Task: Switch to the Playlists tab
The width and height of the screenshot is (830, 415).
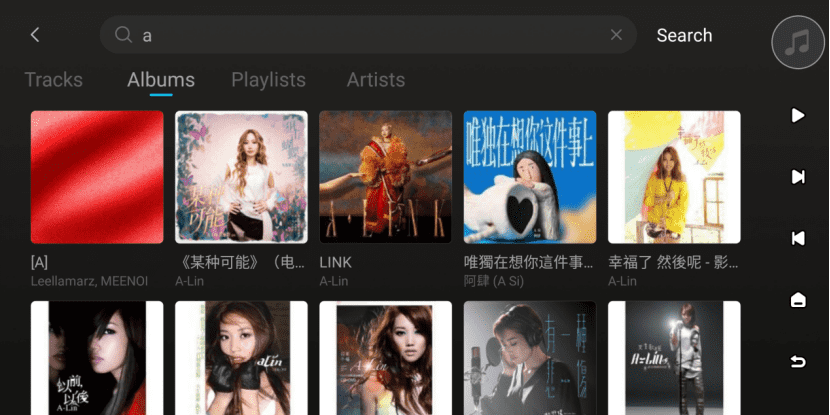Action: [268, 80]
